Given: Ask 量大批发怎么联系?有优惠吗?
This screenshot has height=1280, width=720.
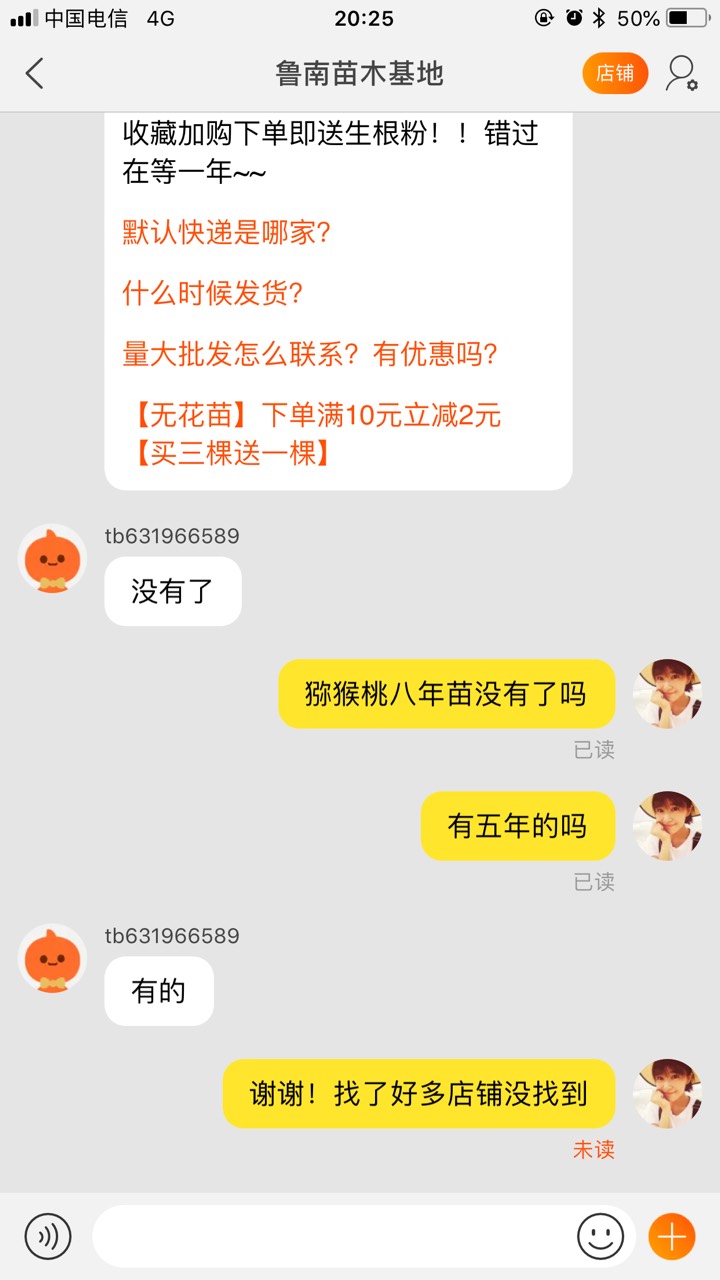Looking at the screenshot, I should (310, 353).
